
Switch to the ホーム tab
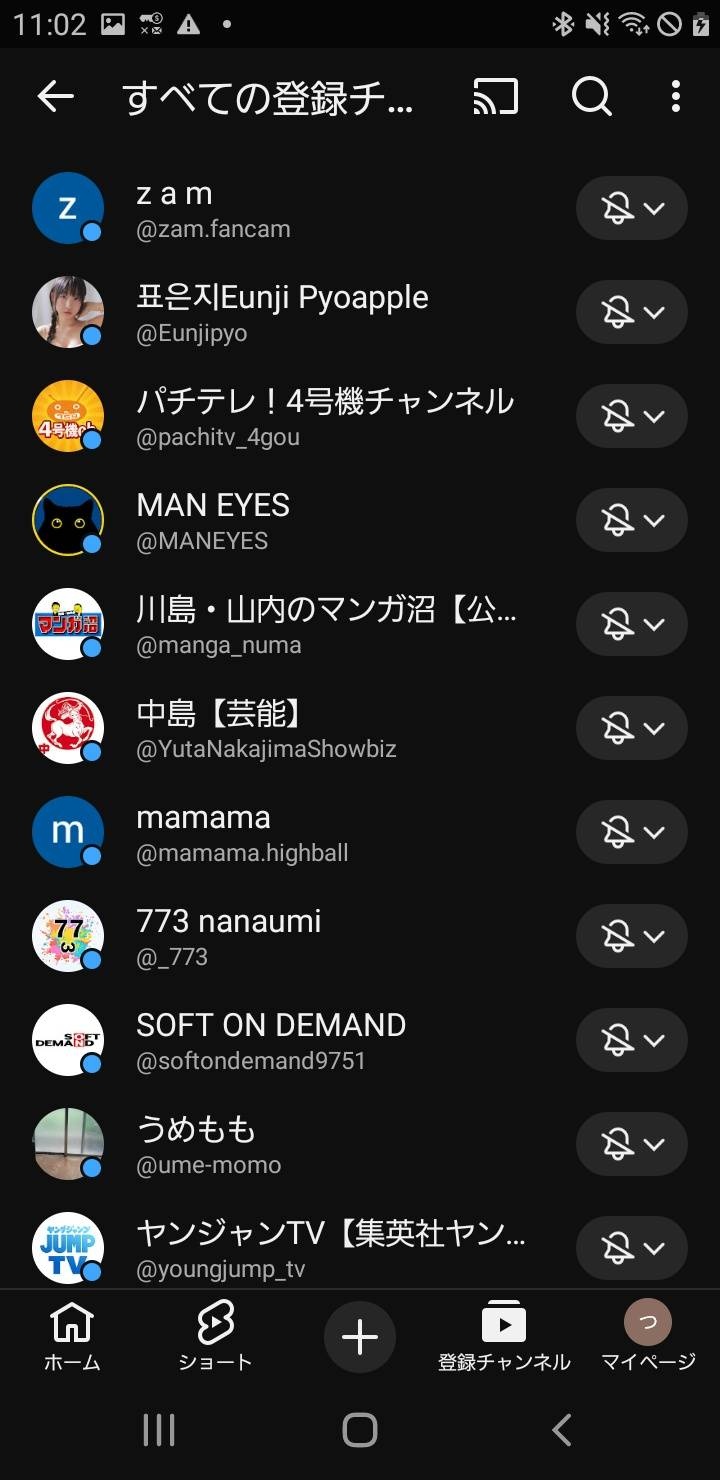pyautogui.click(x=72, y=1336)
